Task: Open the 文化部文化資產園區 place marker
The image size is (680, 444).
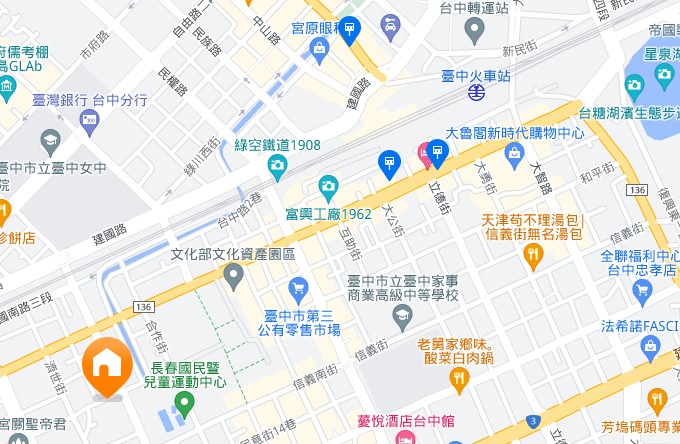Action: coord(234,273)
